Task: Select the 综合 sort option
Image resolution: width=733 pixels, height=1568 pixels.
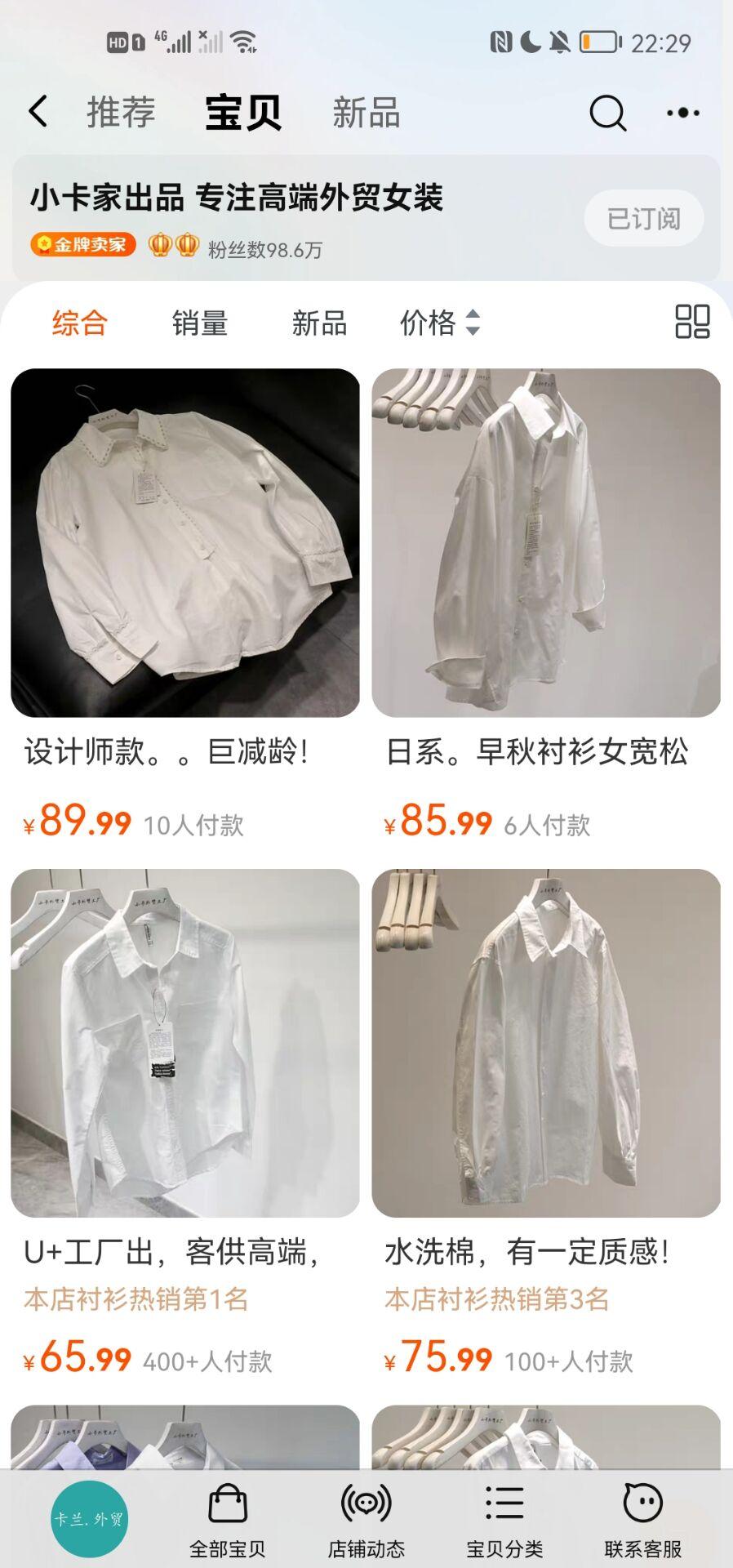Action: point(79,323)
